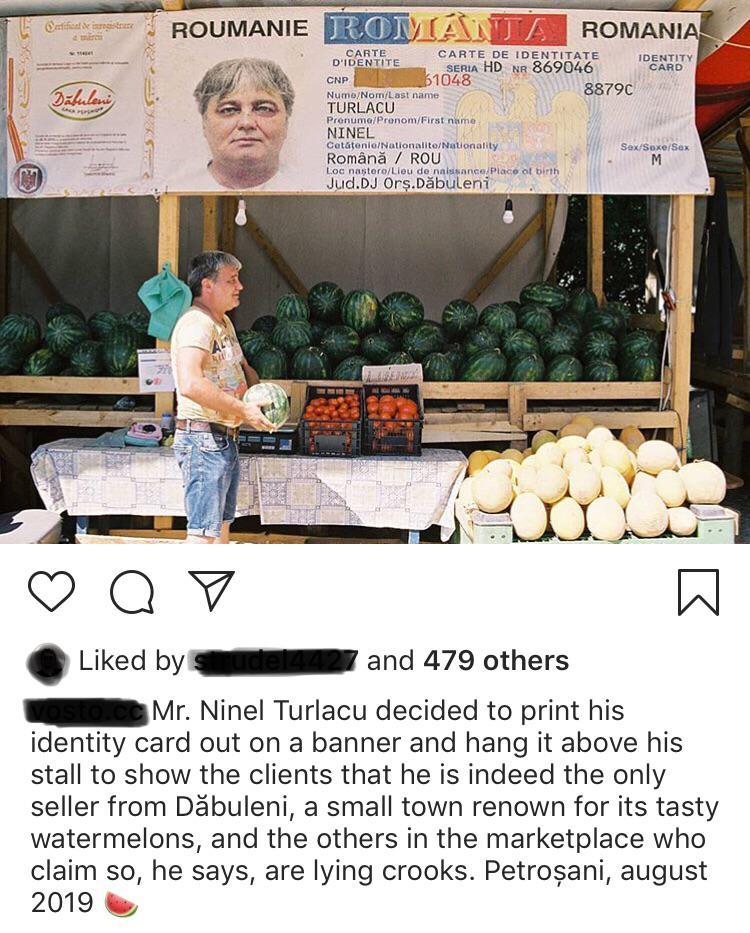This screenshot has width=750, height=933.
Task: Like this watermelon stall post
Action: pyautogui.click(x=51, y=591)
